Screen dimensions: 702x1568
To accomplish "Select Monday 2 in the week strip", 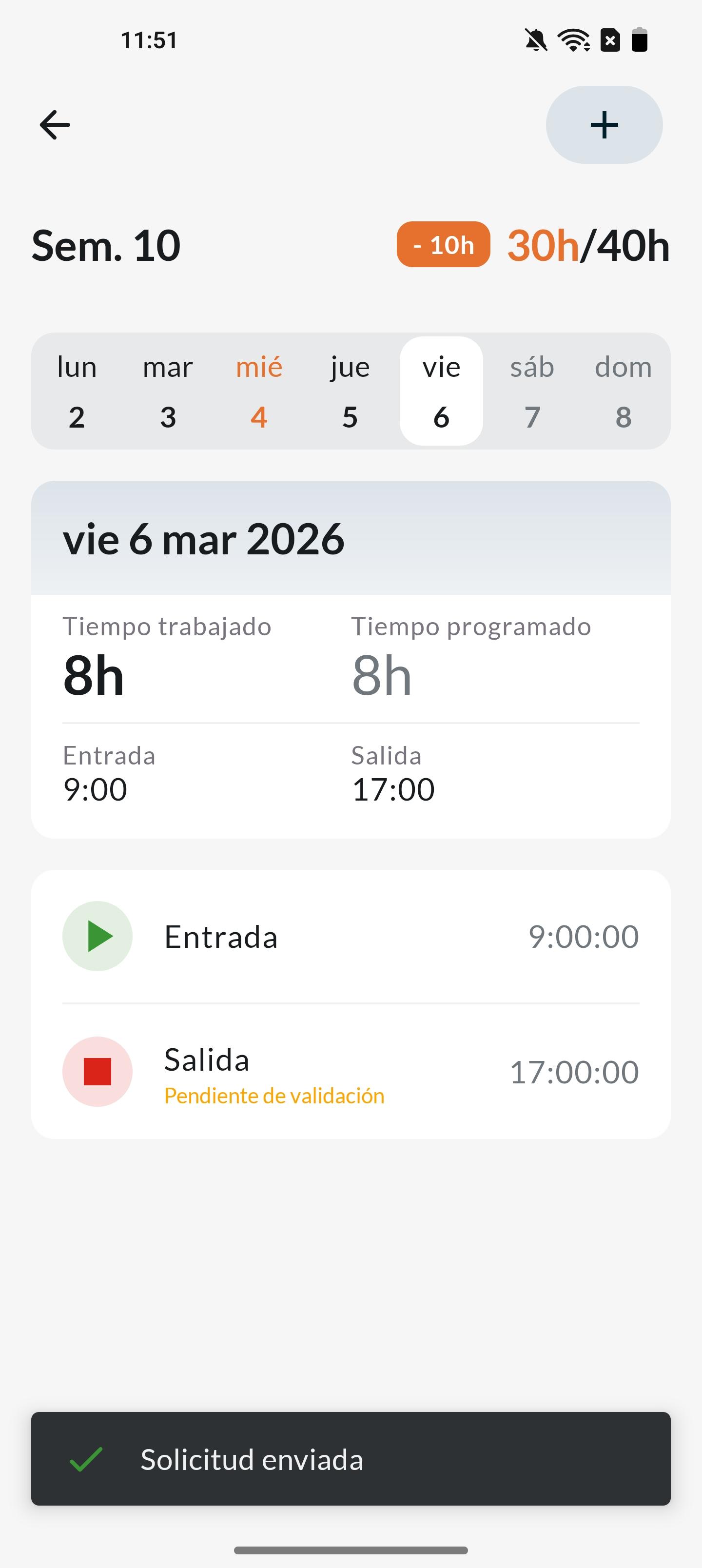I will click(77, 392).
